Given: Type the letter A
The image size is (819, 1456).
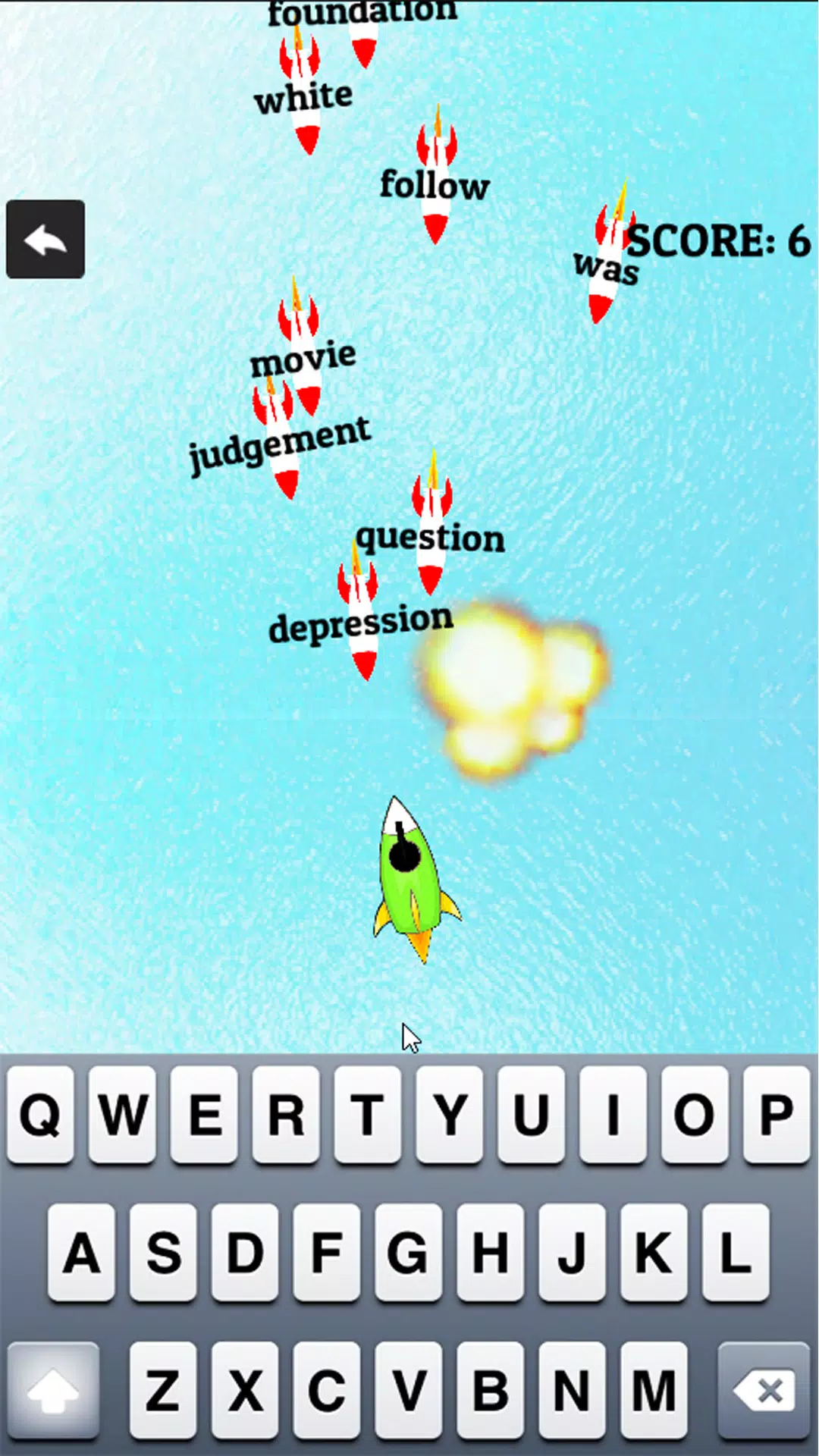Looking at the screenshot, I should coord(82,1252).
